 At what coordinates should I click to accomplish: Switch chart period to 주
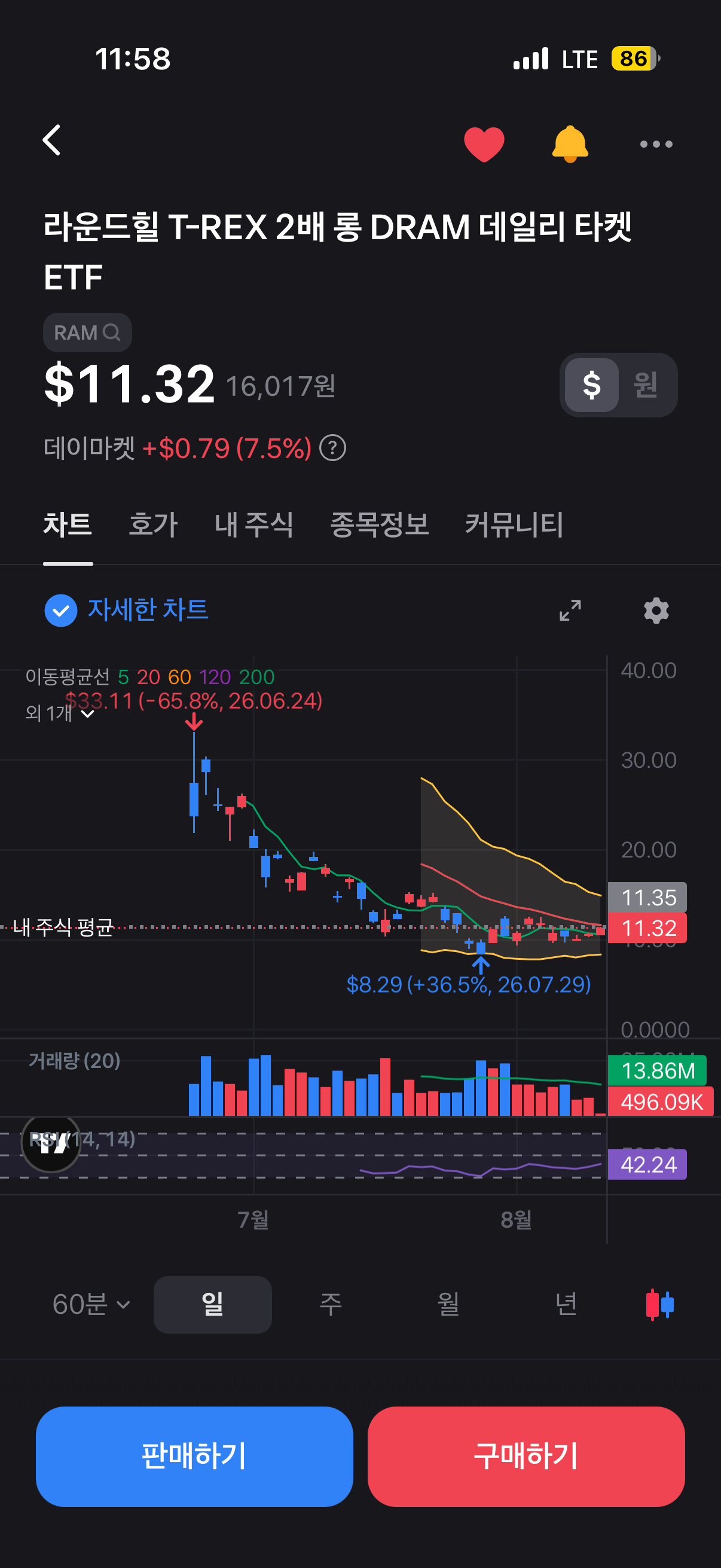pyautogui.click(x=331, y=1304)
